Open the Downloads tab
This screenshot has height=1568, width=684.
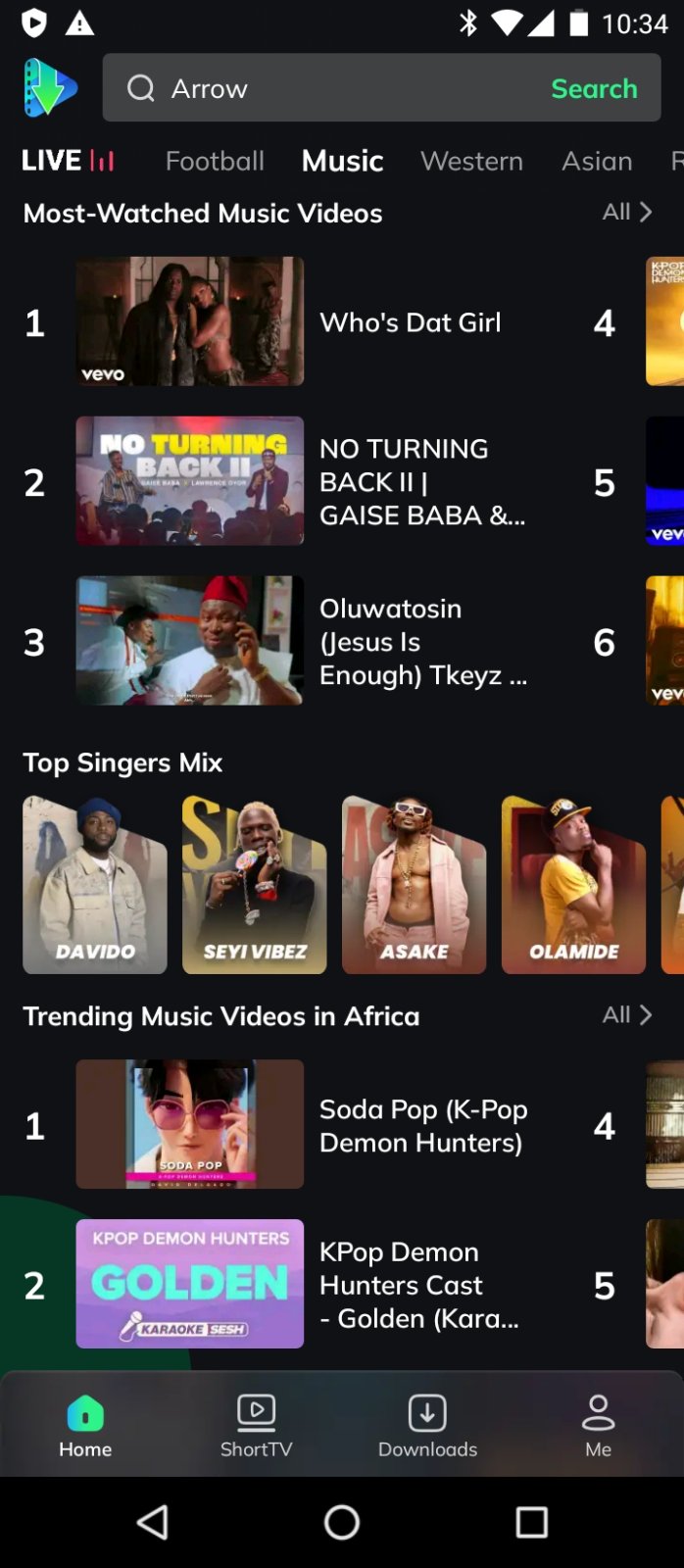tap(427, 1426)
